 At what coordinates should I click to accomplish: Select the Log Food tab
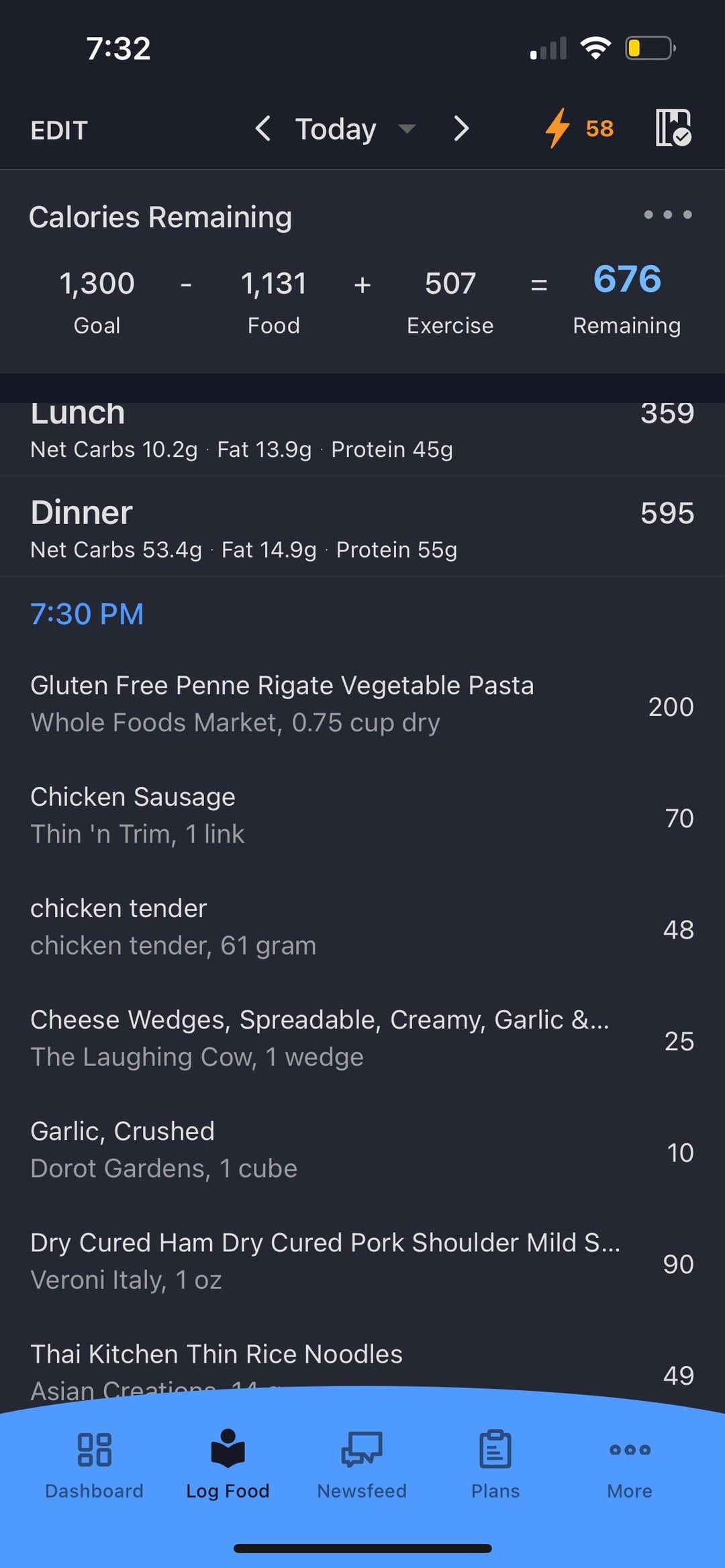[x=228, y=1464]
